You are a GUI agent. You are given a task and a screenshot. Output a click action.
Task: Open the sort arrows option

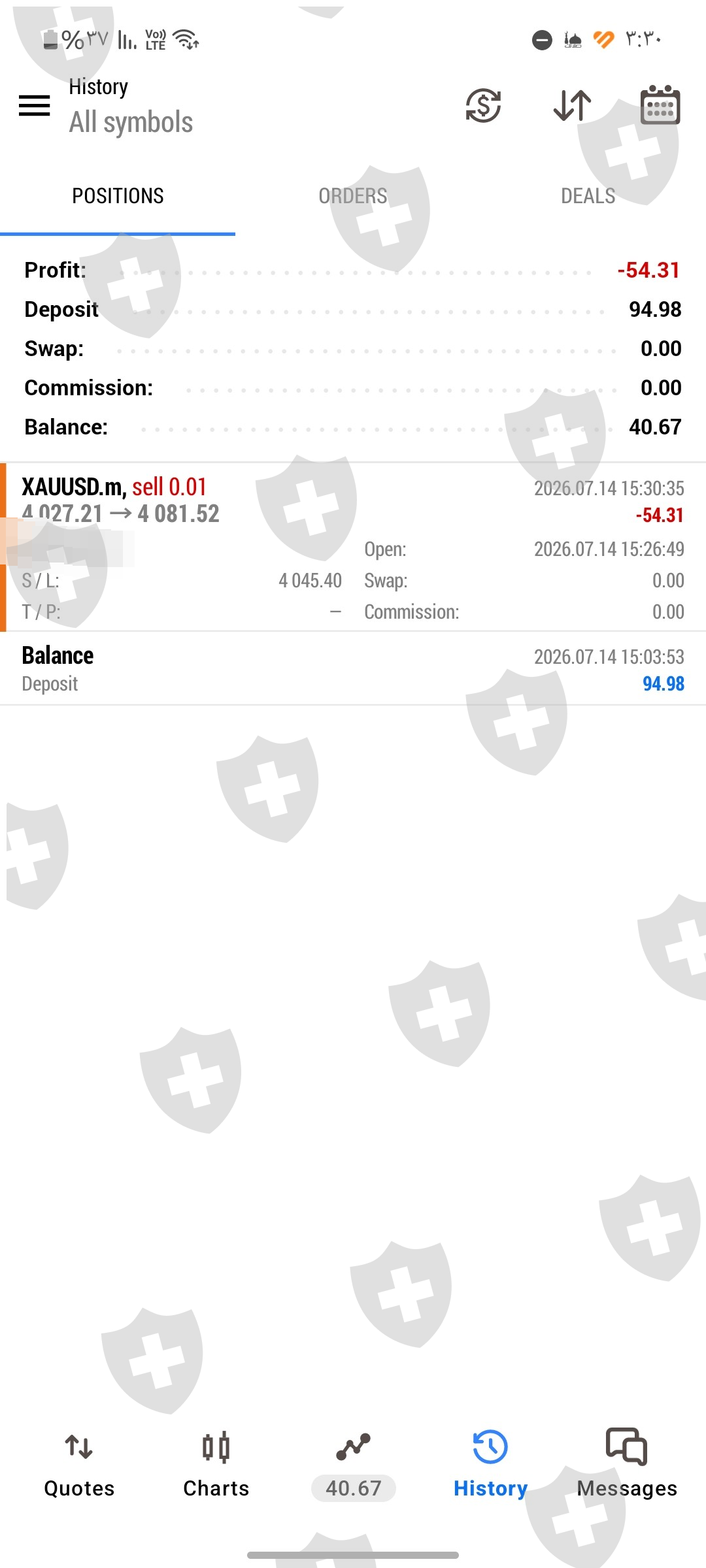pos(572,105)
